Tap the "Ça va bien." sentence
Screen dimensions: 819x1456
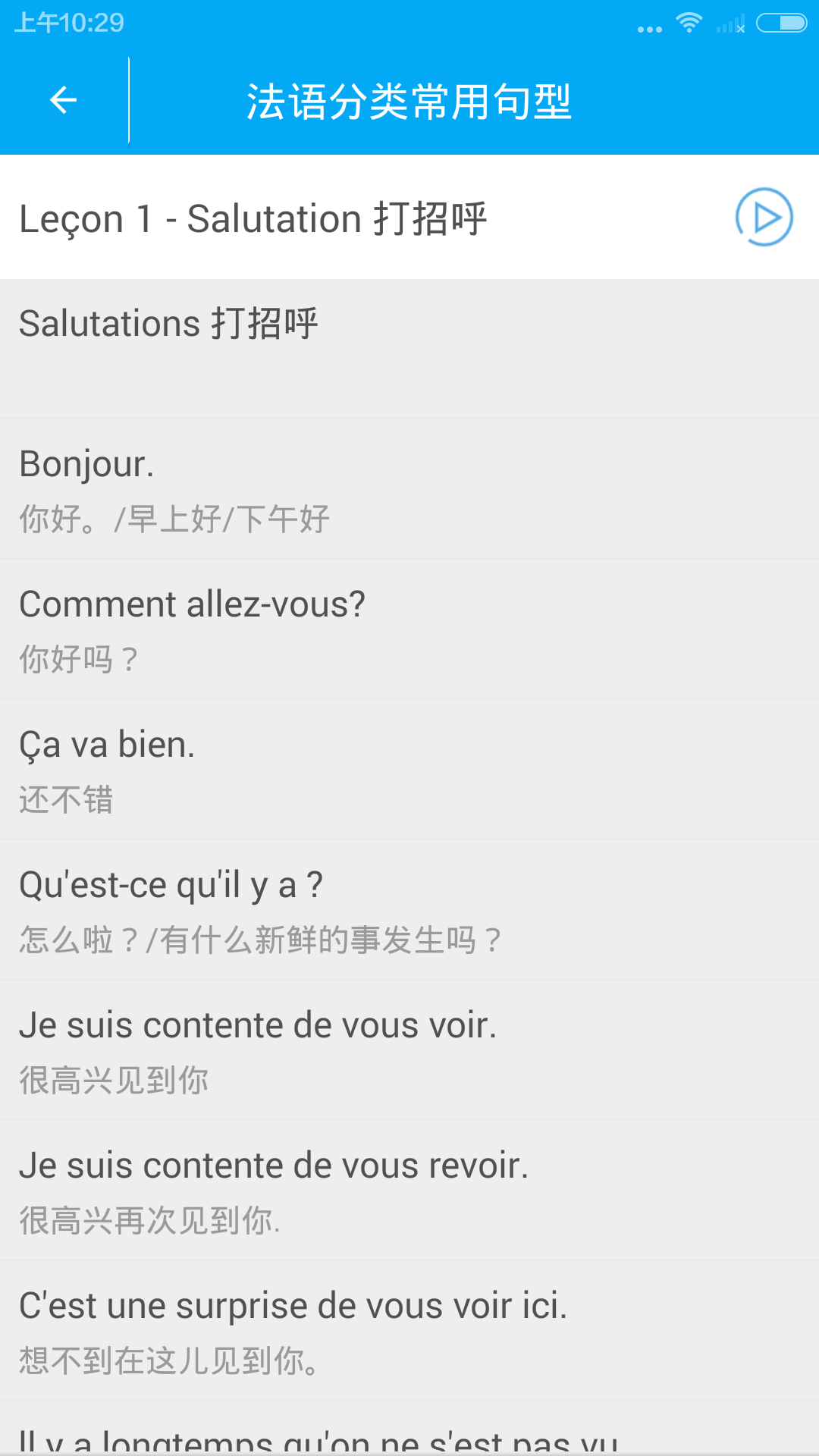click(409, 770)
